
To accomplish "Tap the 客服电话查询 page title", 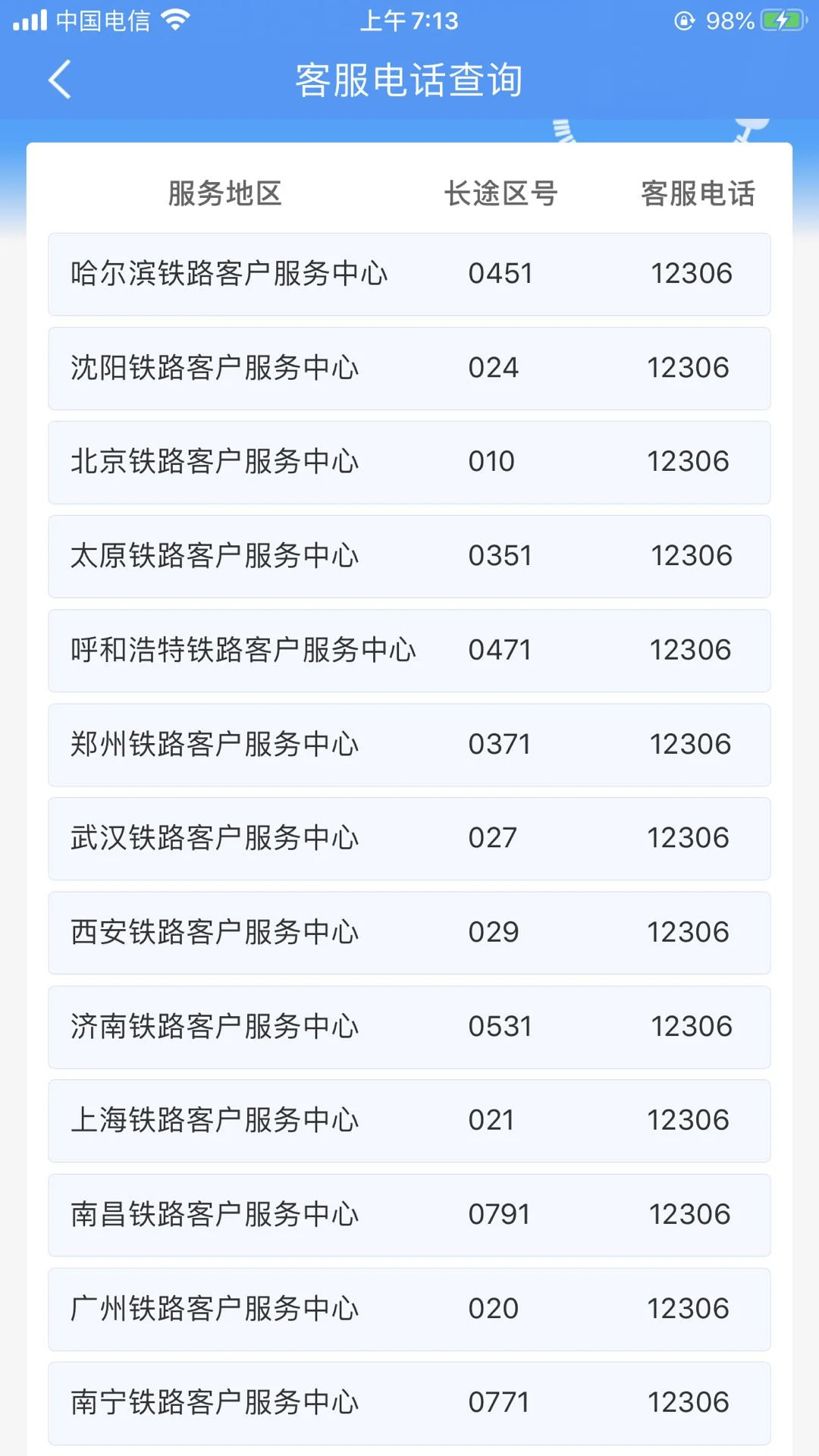I will point(409,79).
